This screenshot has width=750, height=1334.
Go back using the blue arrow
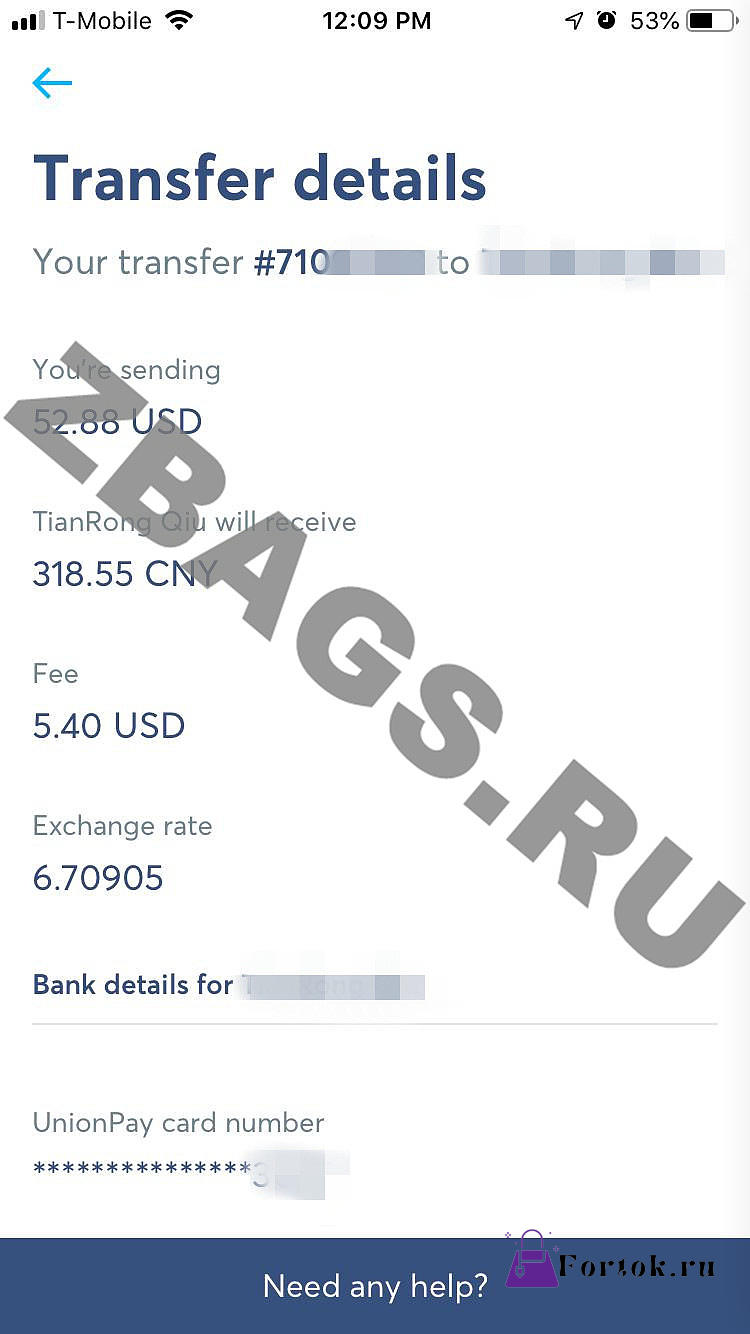point(52,83)
